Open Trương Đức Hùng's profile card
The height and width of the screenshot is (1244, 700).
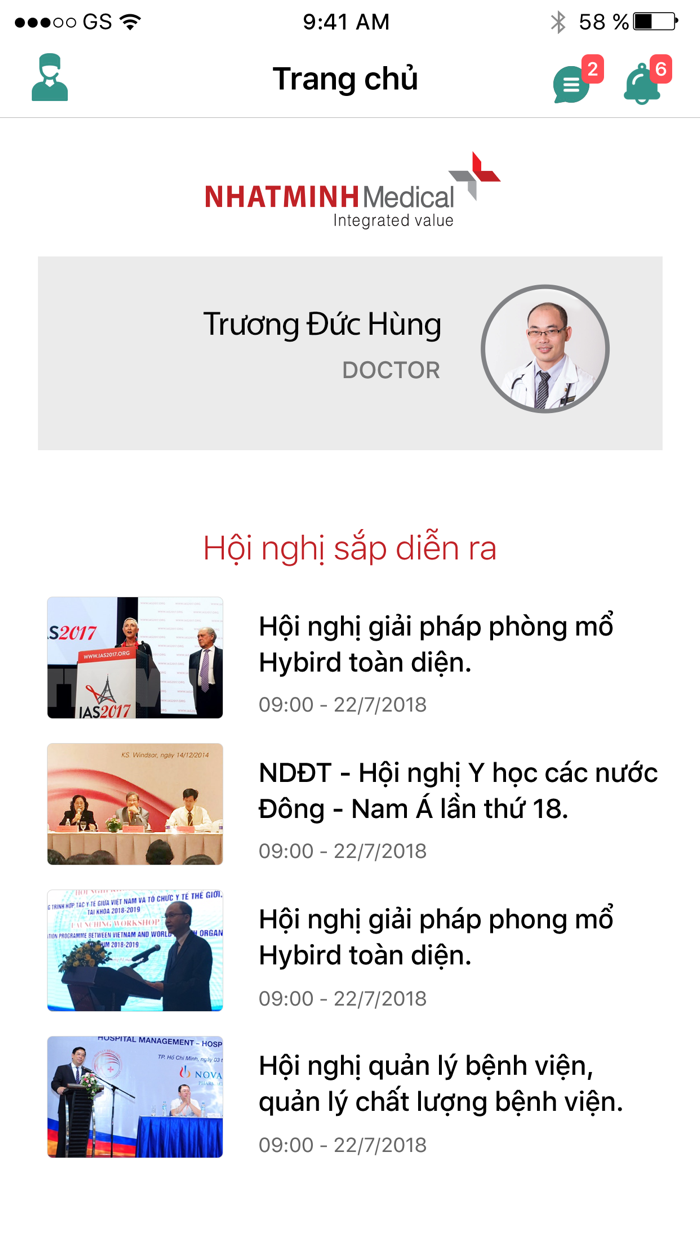click(350, 353)
